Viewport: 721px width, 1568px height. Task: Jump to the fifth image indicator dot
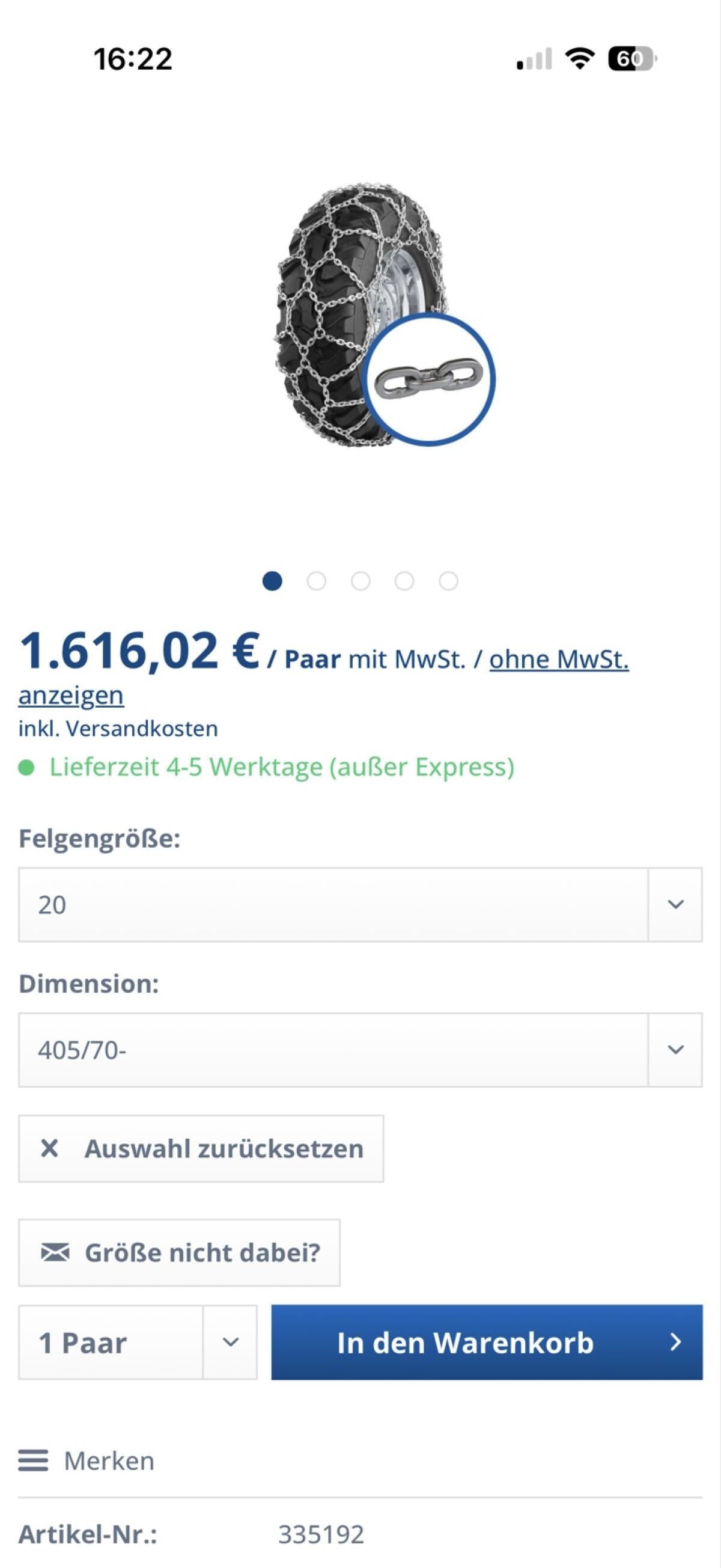(x=448, y=581)
